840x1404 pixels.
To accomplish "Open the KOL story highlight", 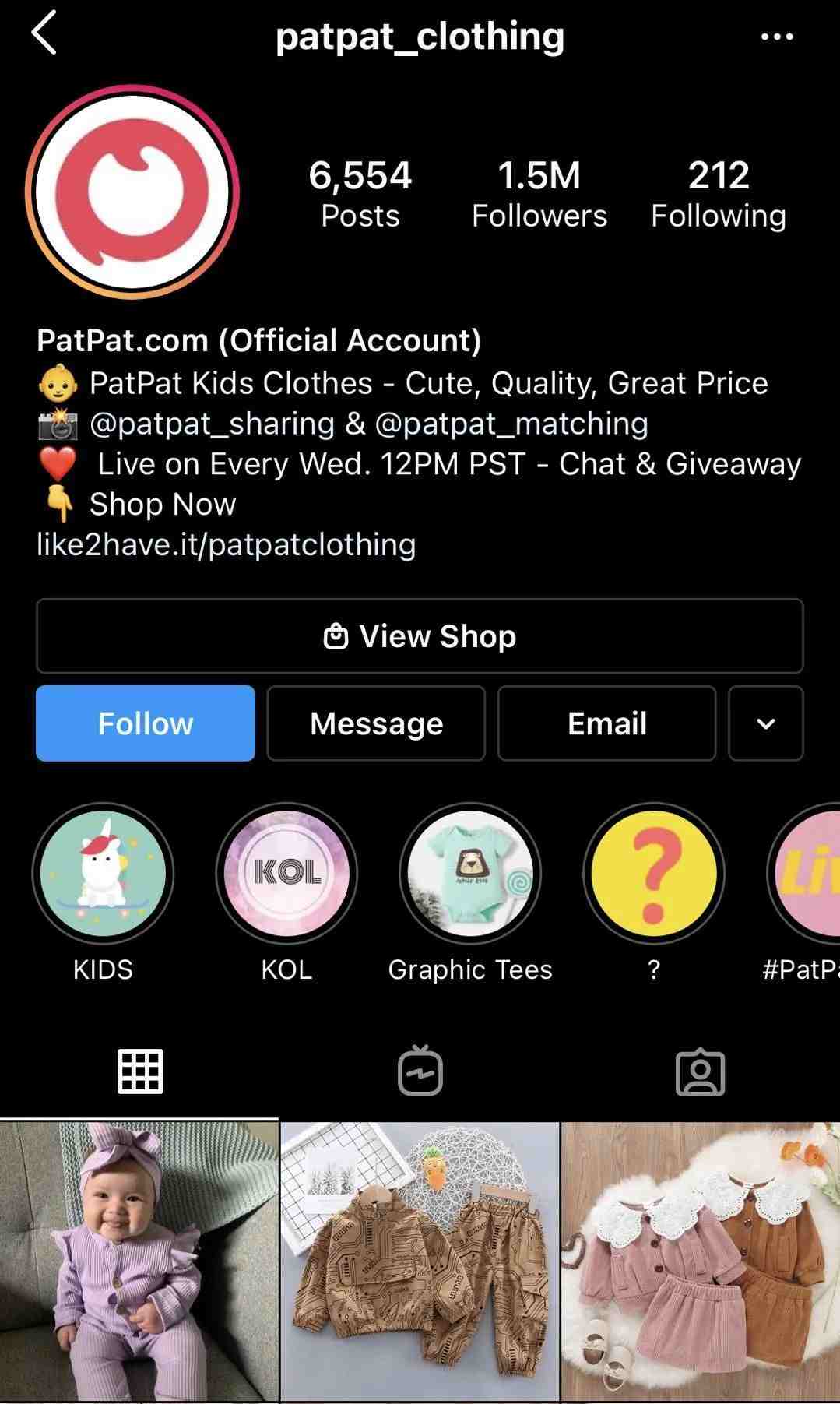I will (x=286, y=874).
